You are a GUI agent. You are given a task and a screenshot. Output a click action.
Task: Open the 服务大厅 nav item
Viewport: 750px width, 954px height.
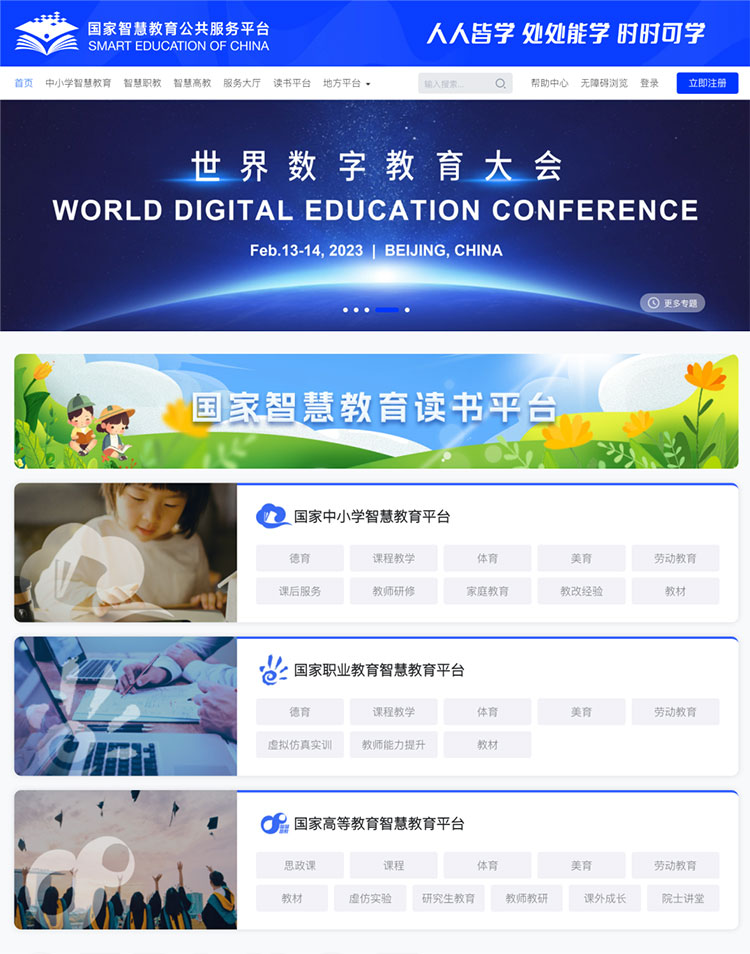(x=242, y=83)
